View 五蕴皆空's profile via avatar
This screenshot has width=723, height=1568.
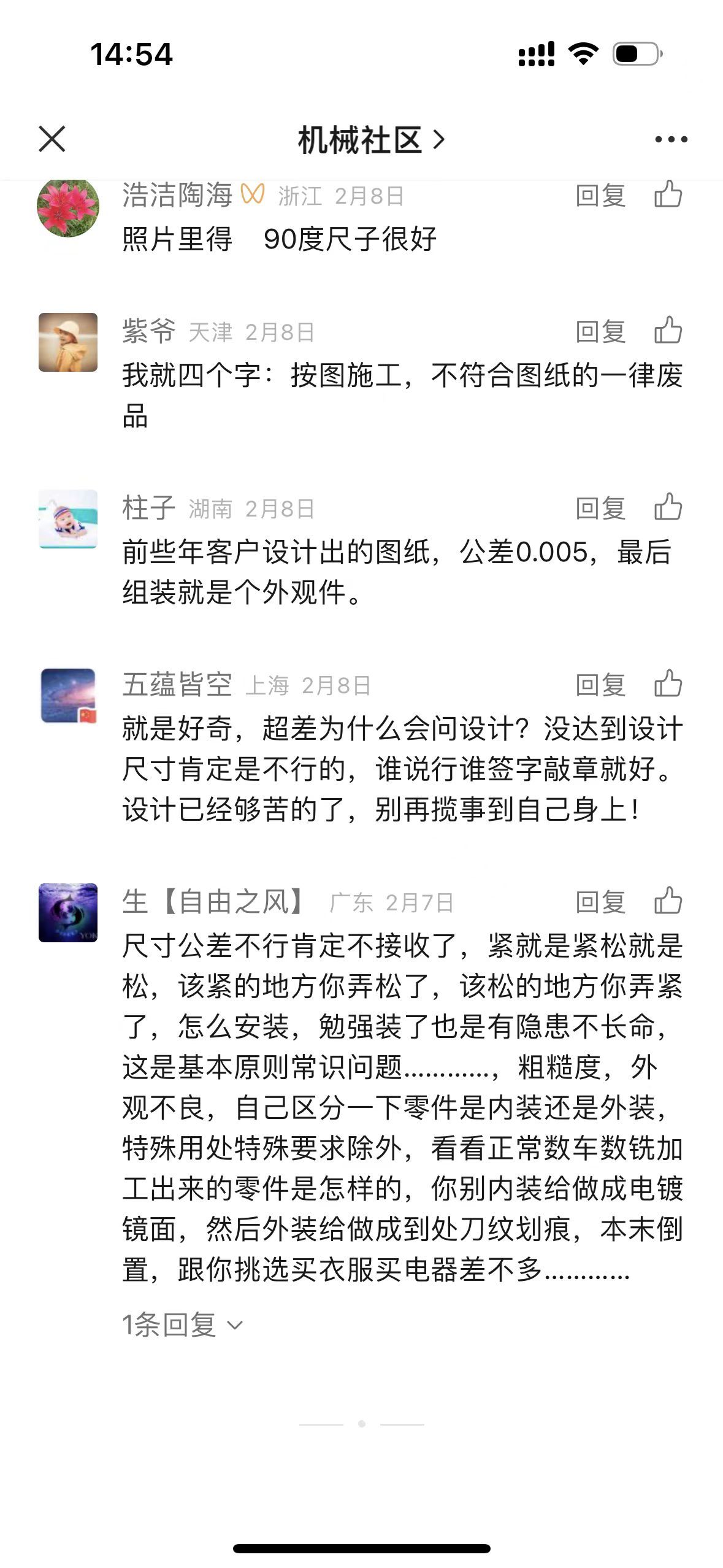coord(68,696)
